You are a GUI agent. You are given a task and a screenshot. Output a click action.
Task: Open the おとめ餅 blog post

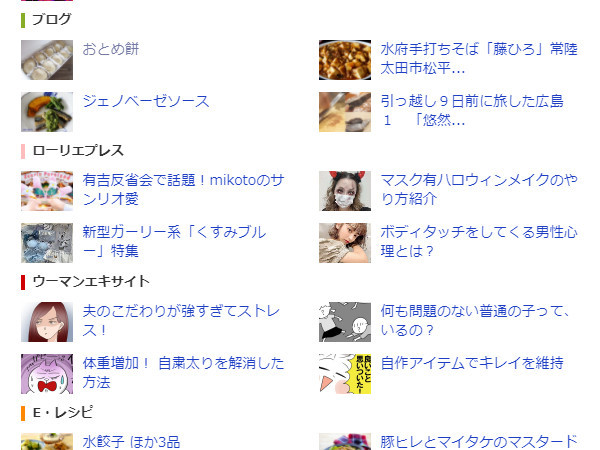tap(110, 49)
